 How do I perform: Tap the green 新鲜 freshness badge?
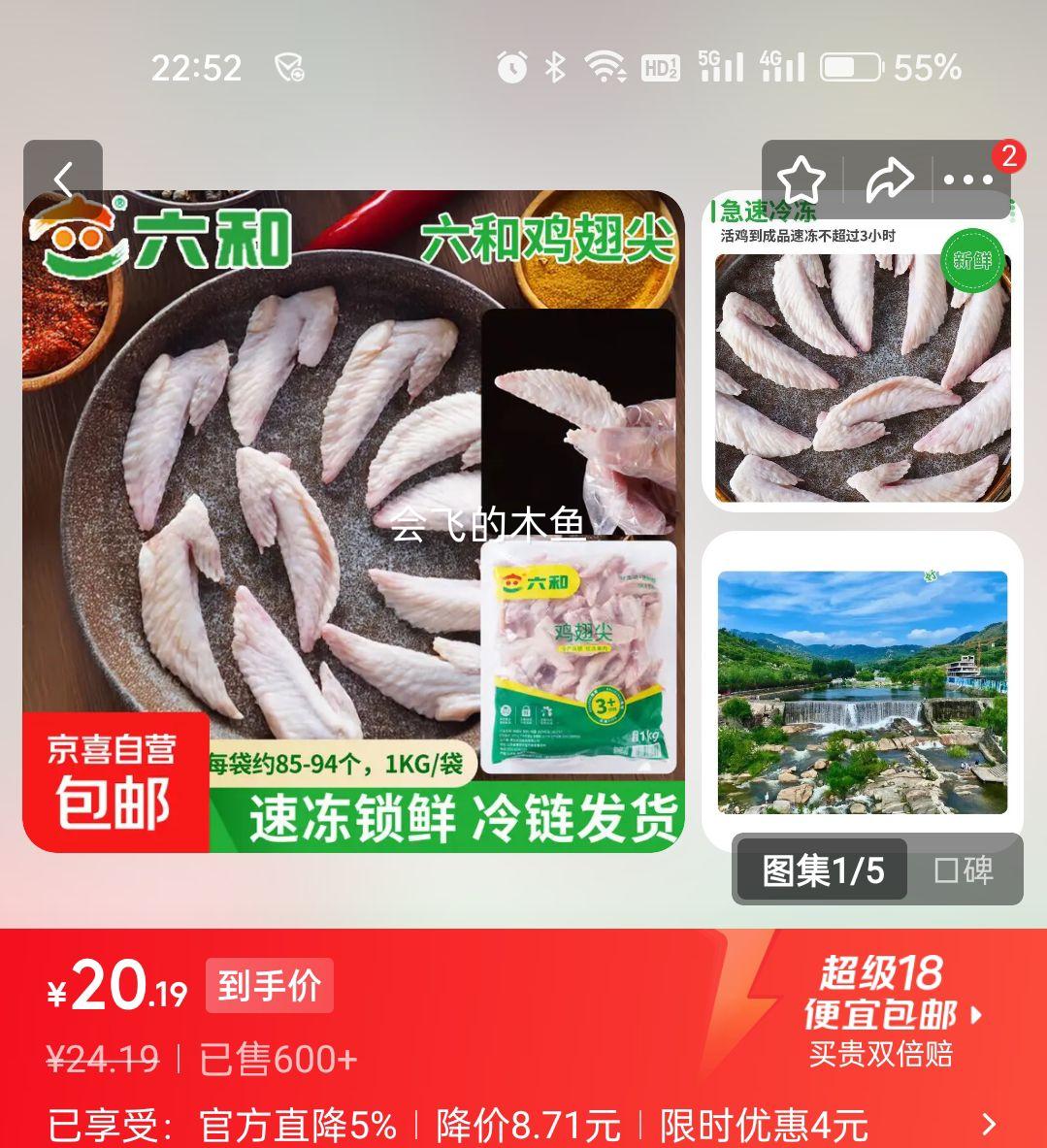[x=974, y=262]
